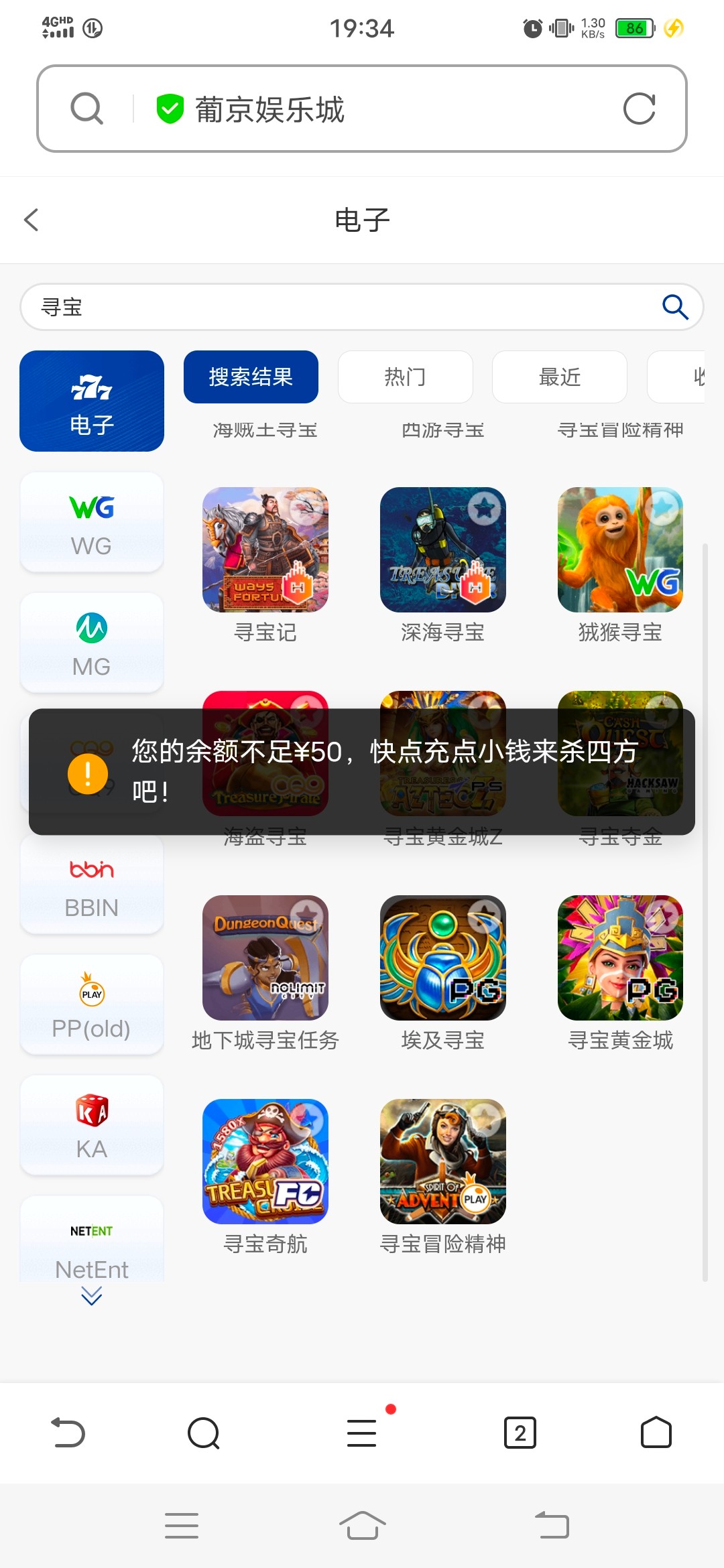
Task: Open the browser tabs switcher showing 2
Action: 520,1433
